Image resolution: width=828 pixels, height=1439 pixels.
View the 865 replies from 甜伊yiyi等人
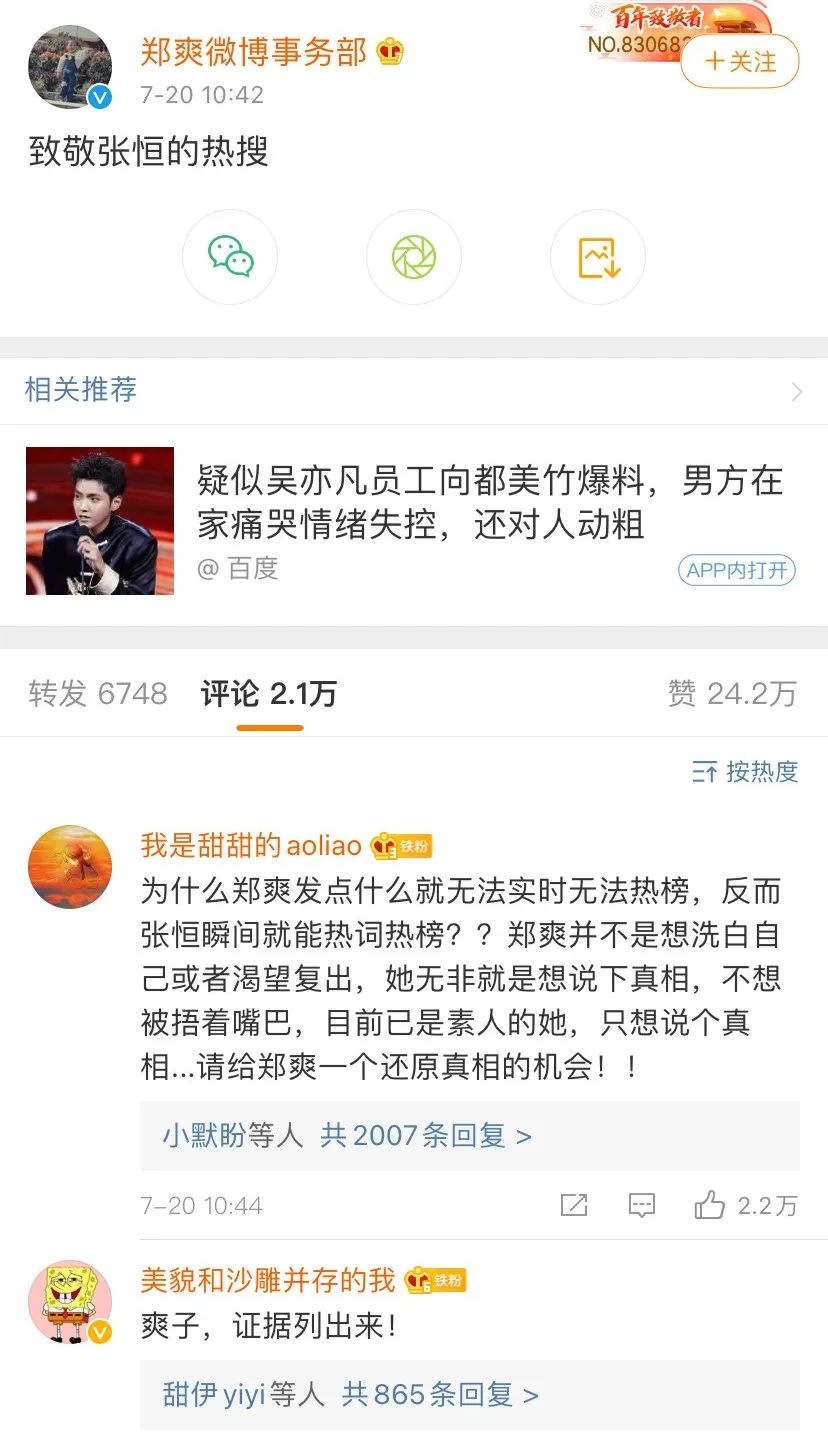click(x=440, y=1394)
